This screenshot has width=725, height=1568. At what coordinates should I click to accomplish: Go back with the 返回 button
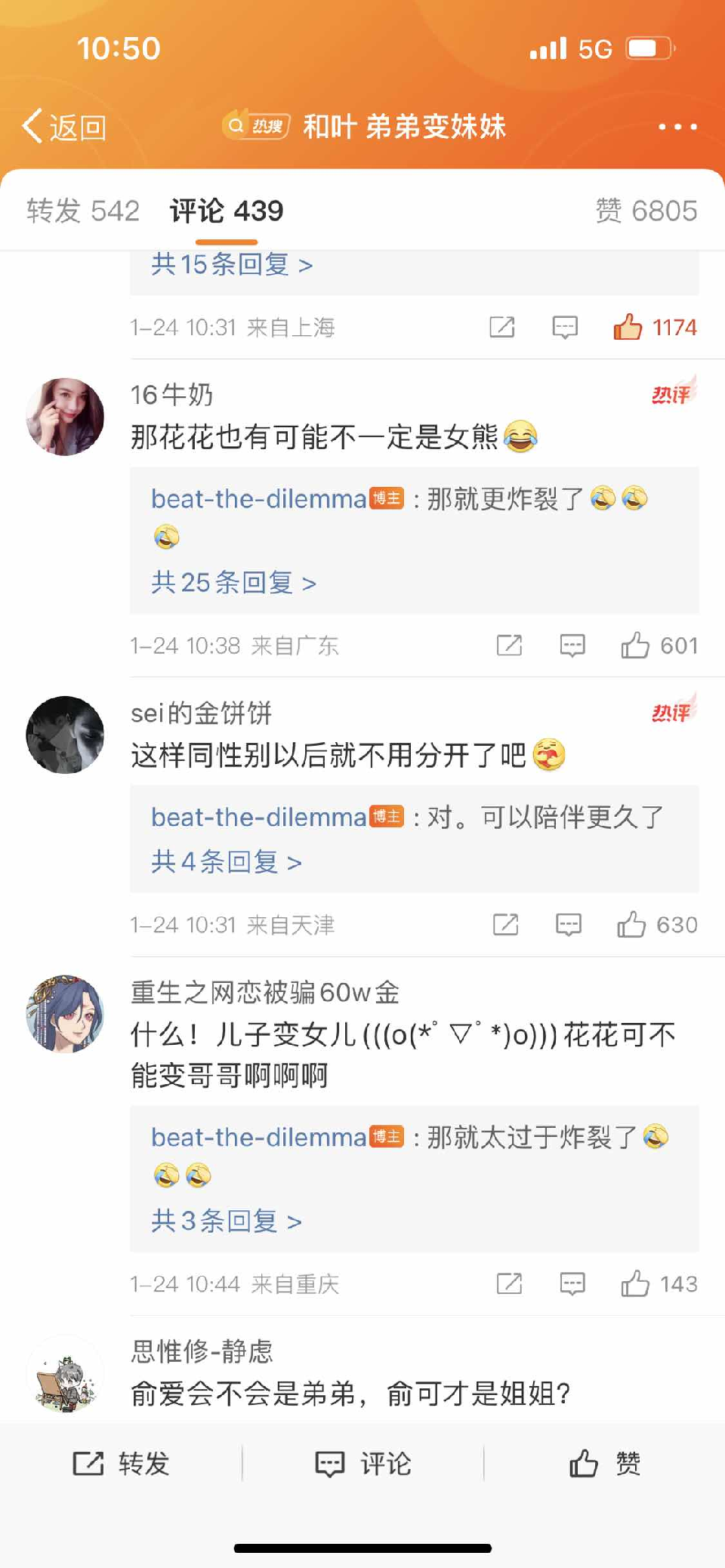(64, 127)
